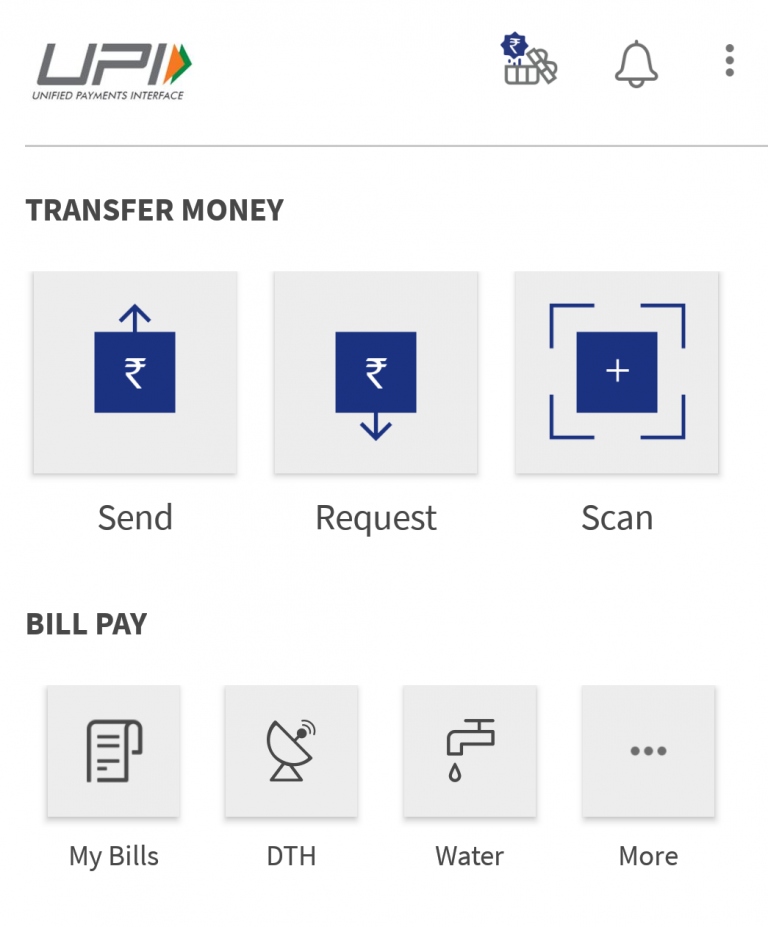Tap the Request money icon

click(x=375, y=371)
